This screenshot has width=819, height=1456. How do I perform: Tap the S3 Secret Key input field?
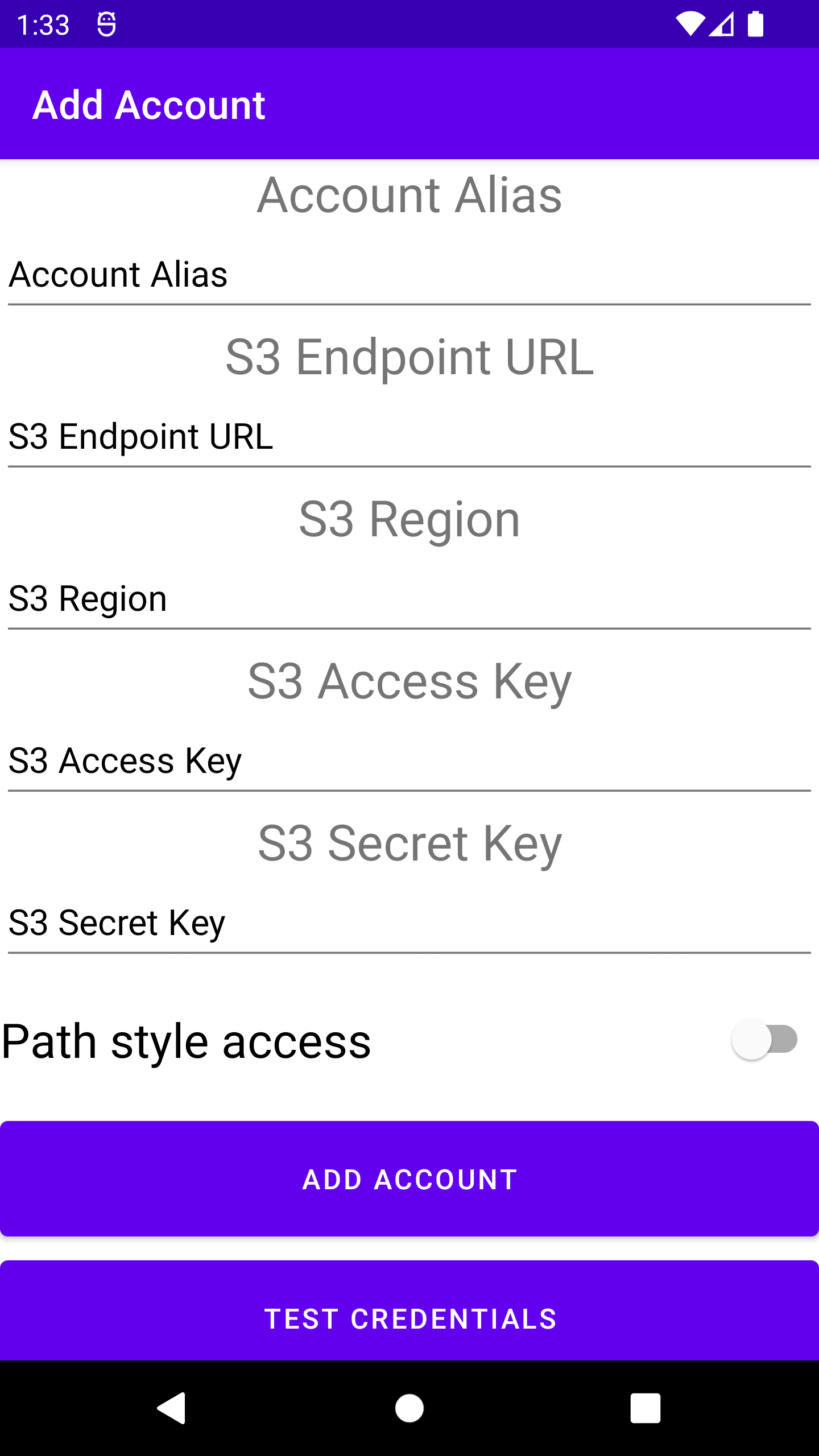409,924
